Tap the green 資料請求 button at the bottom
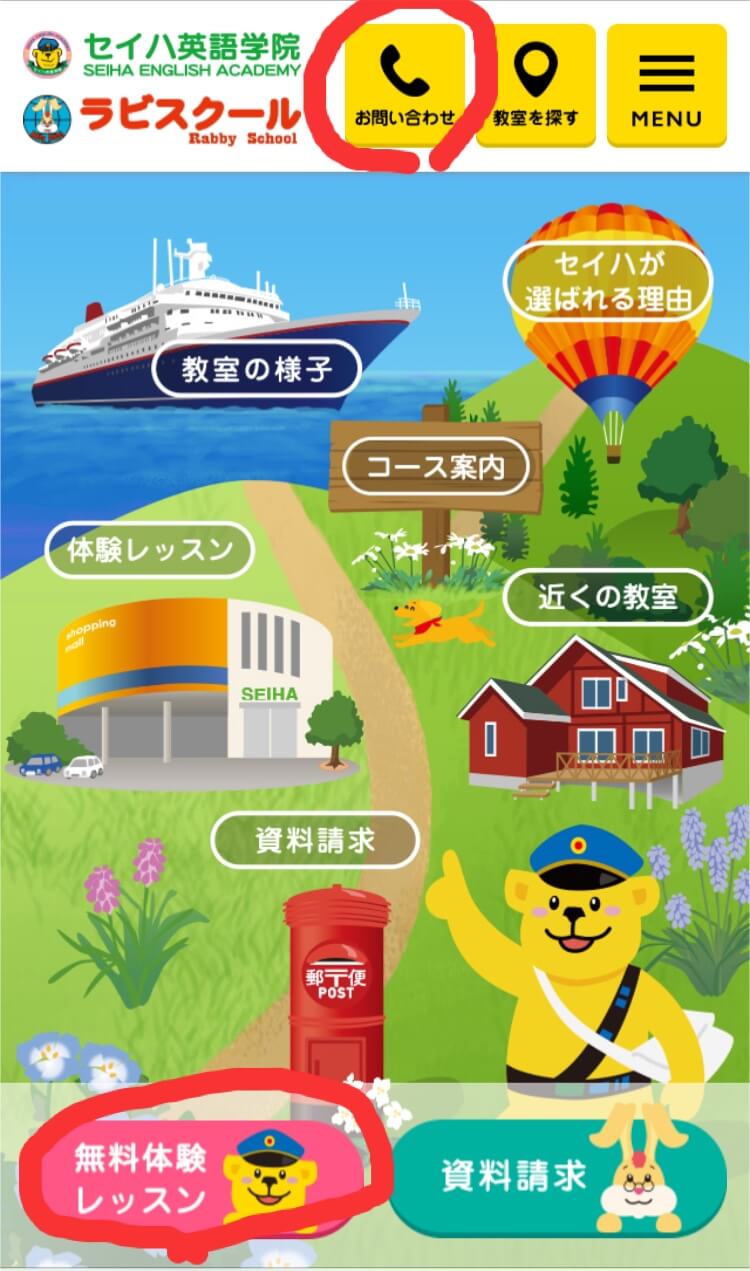 [x=557, y=1177]
